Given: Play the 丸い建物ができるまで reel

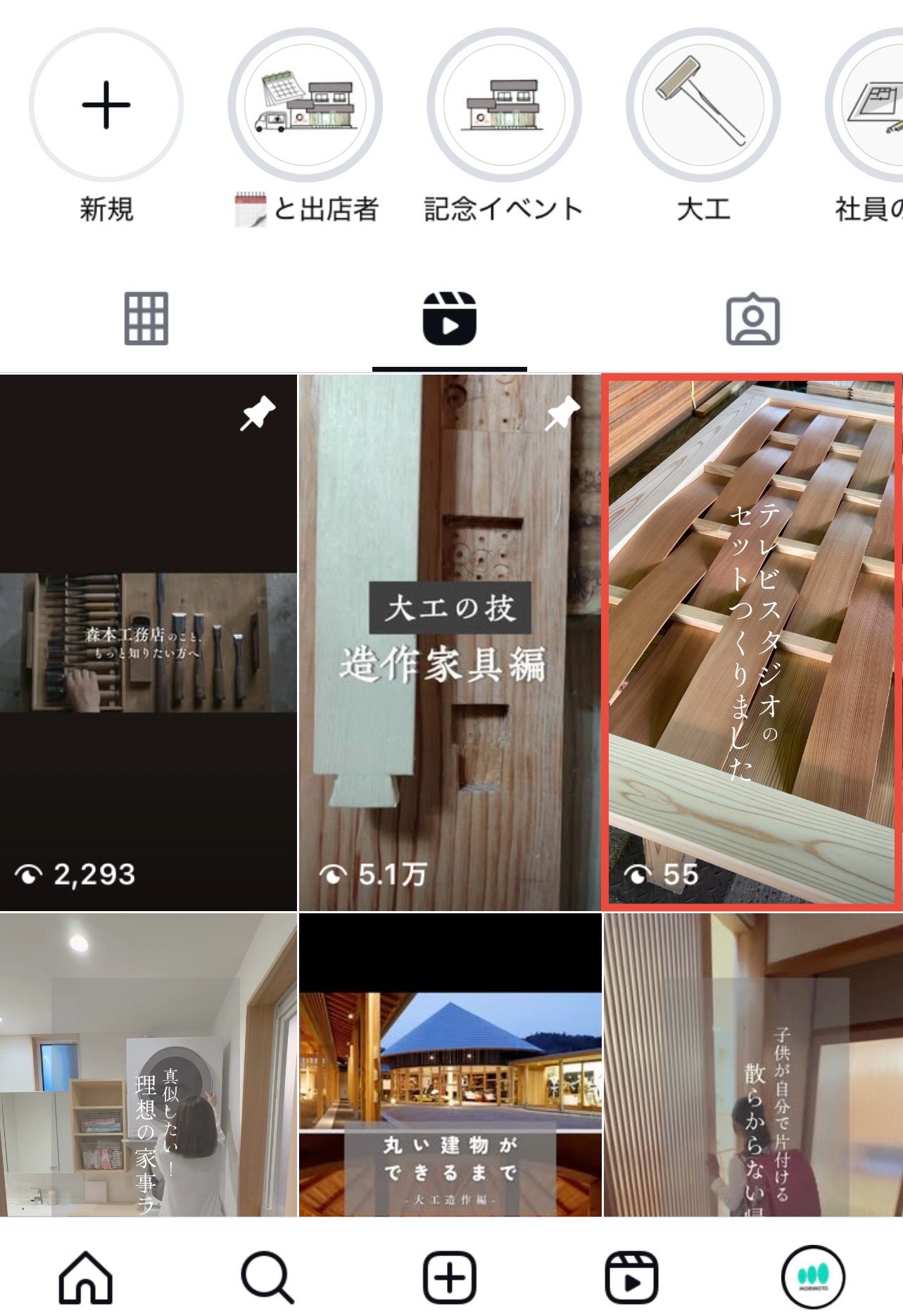Looking at the screenshot, I should click(450, 1063).
